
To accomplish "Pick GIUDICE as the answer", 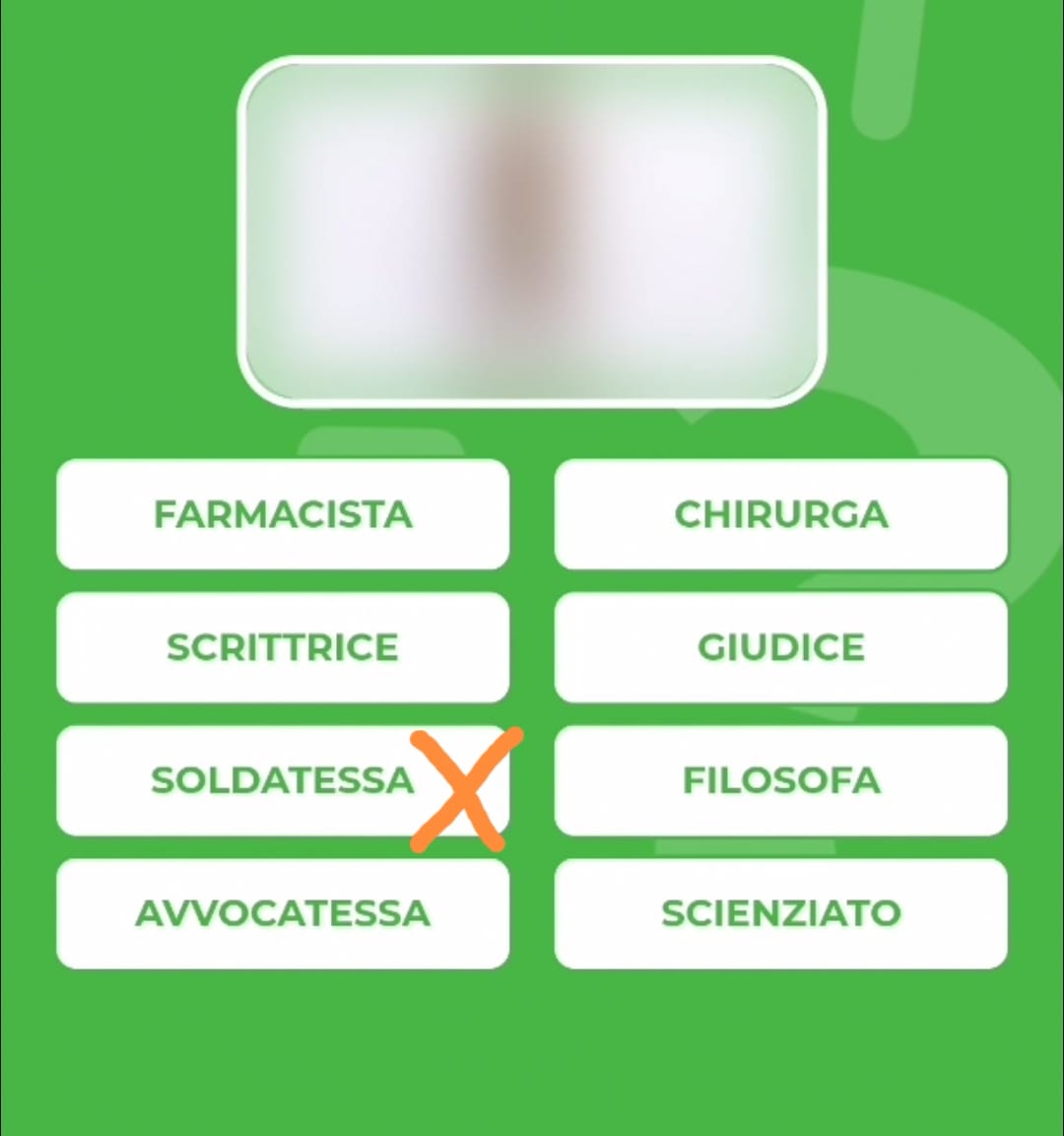I will (780, 647).
